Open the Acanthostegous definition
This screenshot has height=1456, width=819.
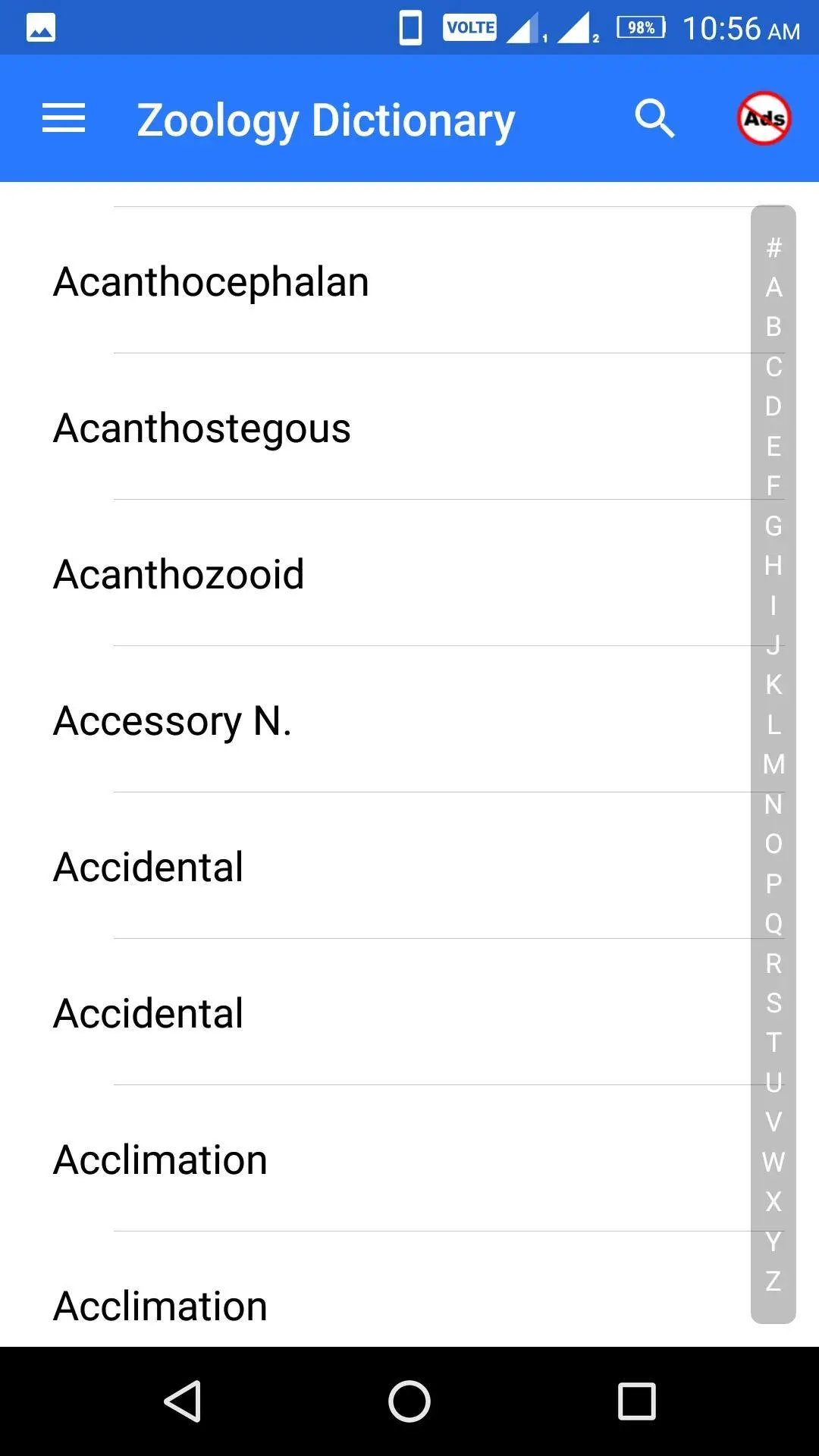202,428
